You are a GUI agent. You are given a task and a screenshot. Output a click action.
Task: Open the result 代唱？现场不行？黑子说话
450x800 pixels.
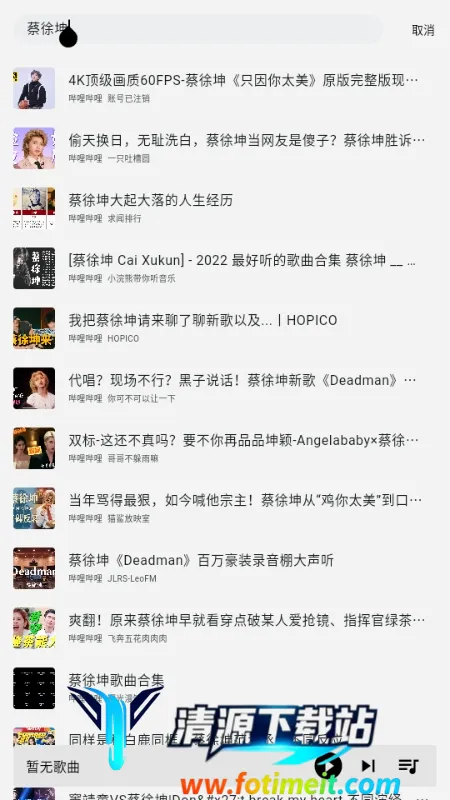coord(225,388)
